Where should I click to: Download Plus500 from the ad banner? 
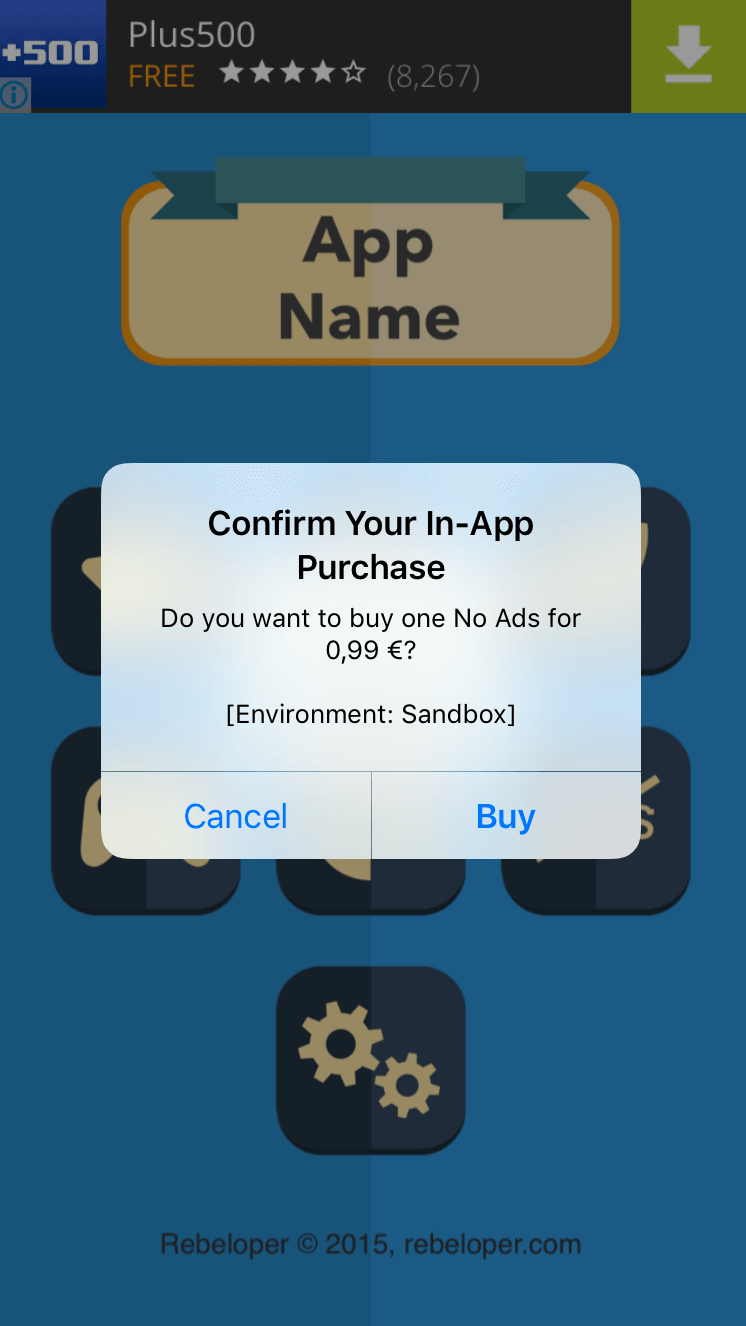(688, 56)
